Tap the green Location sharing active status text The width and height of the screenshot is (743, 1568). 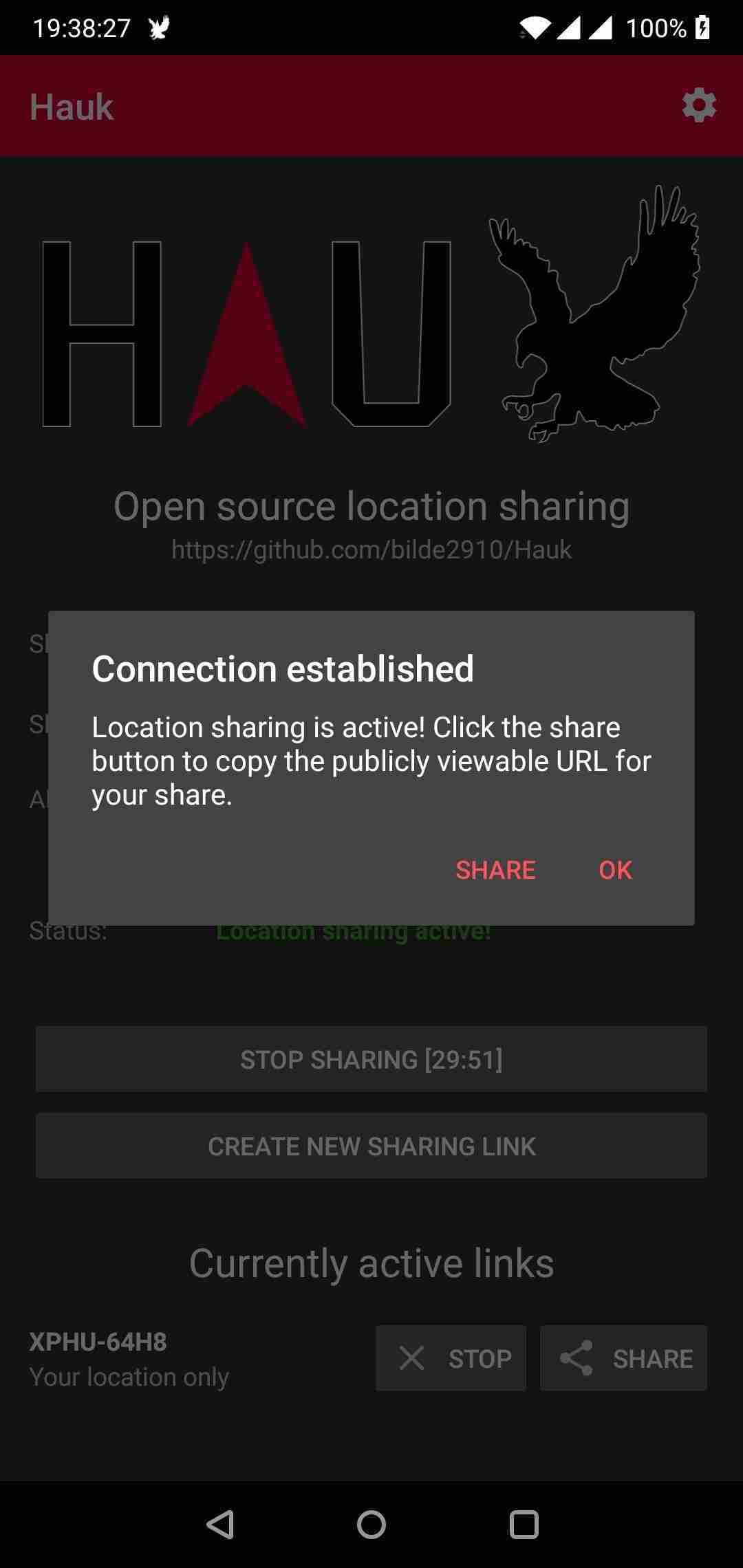pos(354,930)
